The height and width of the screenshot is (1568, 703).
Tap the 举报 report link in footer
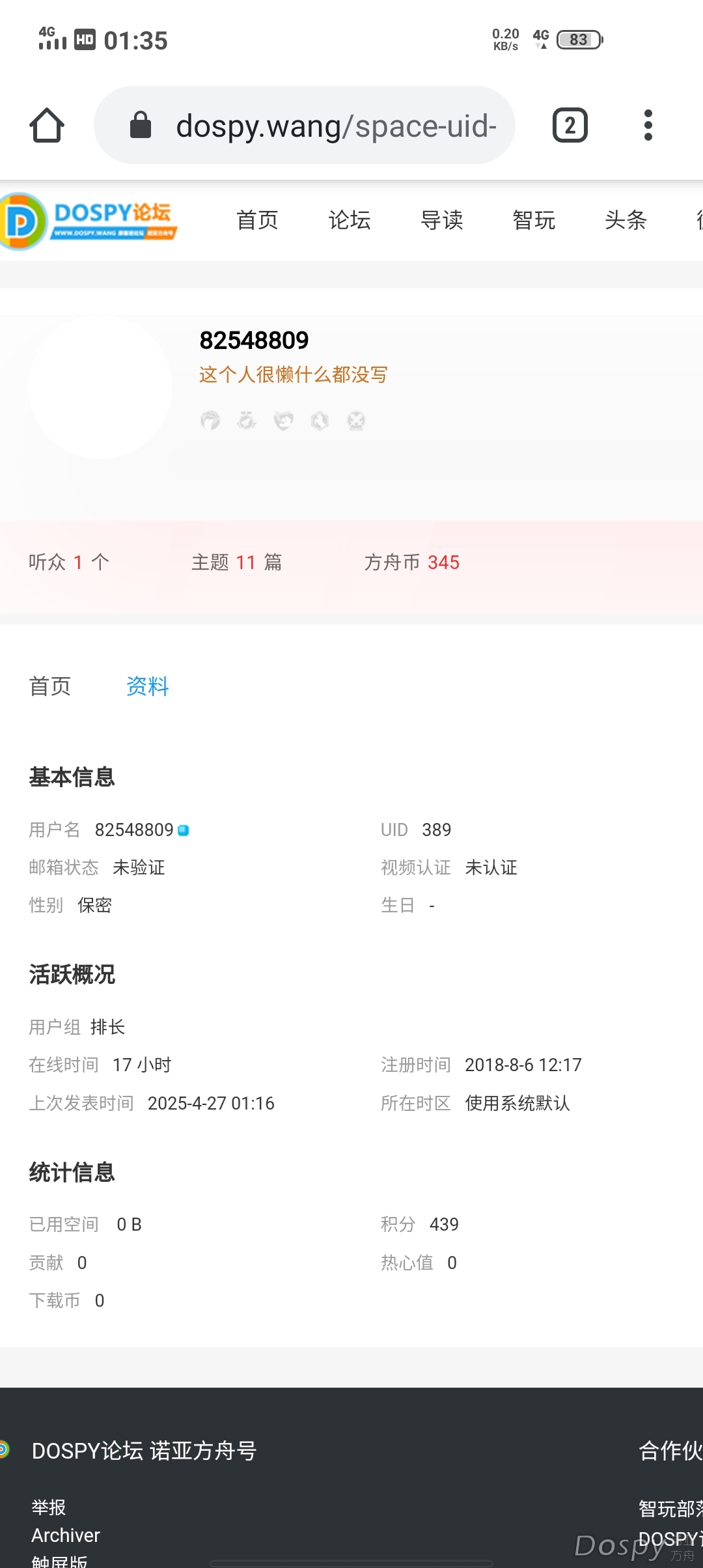49,1507
